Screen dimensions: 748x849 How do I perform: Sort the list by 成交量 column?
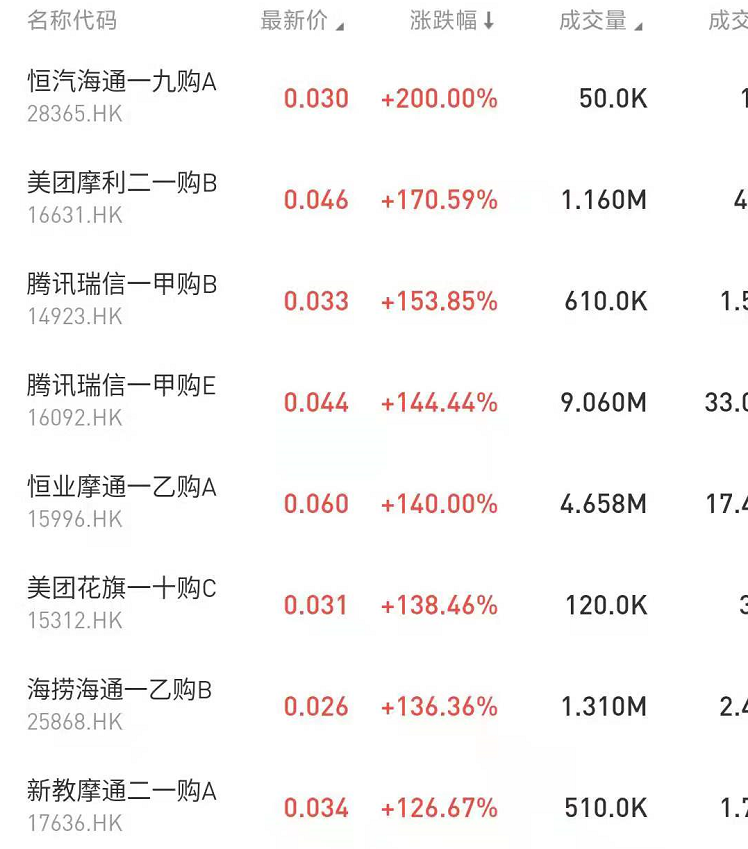[x=600, y=21]
